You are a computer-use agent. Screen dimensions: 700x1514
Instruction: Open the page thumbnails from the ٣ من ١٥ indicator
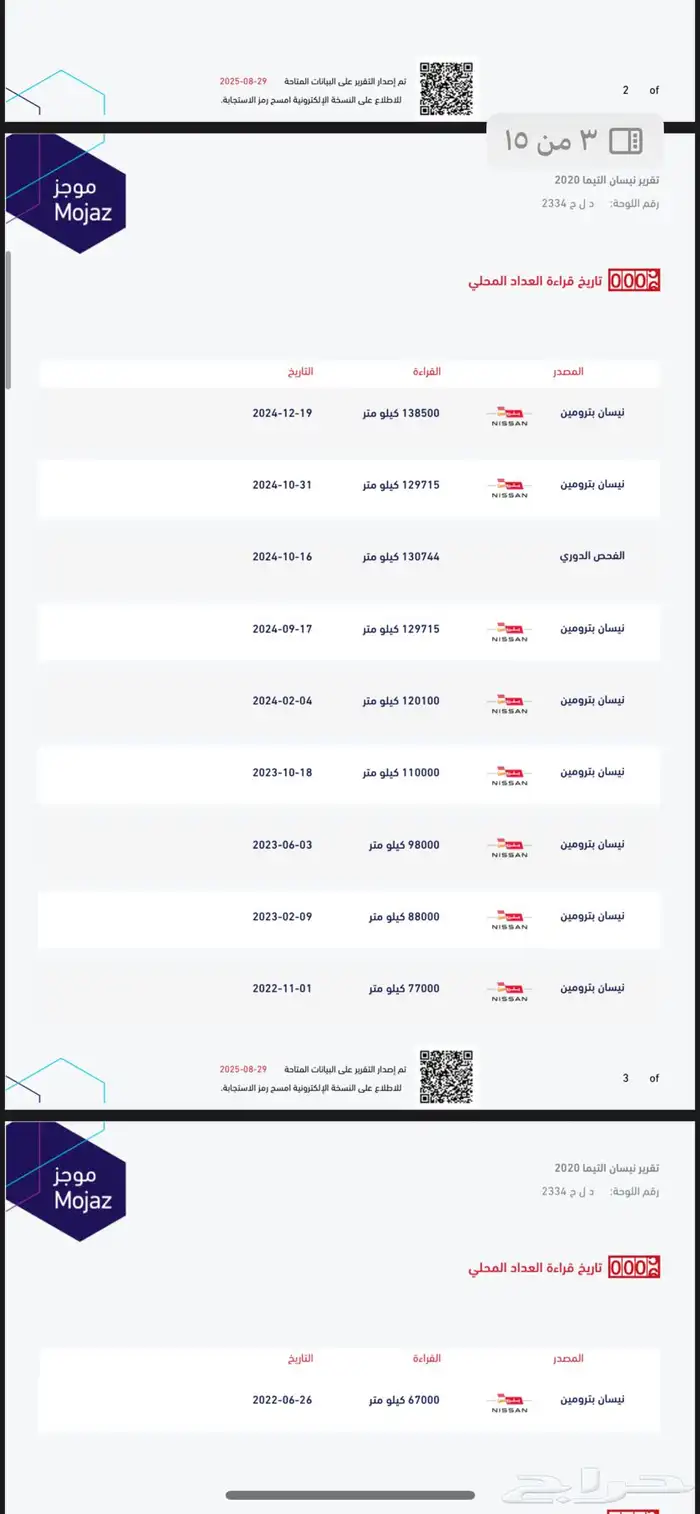coord(625,142)
